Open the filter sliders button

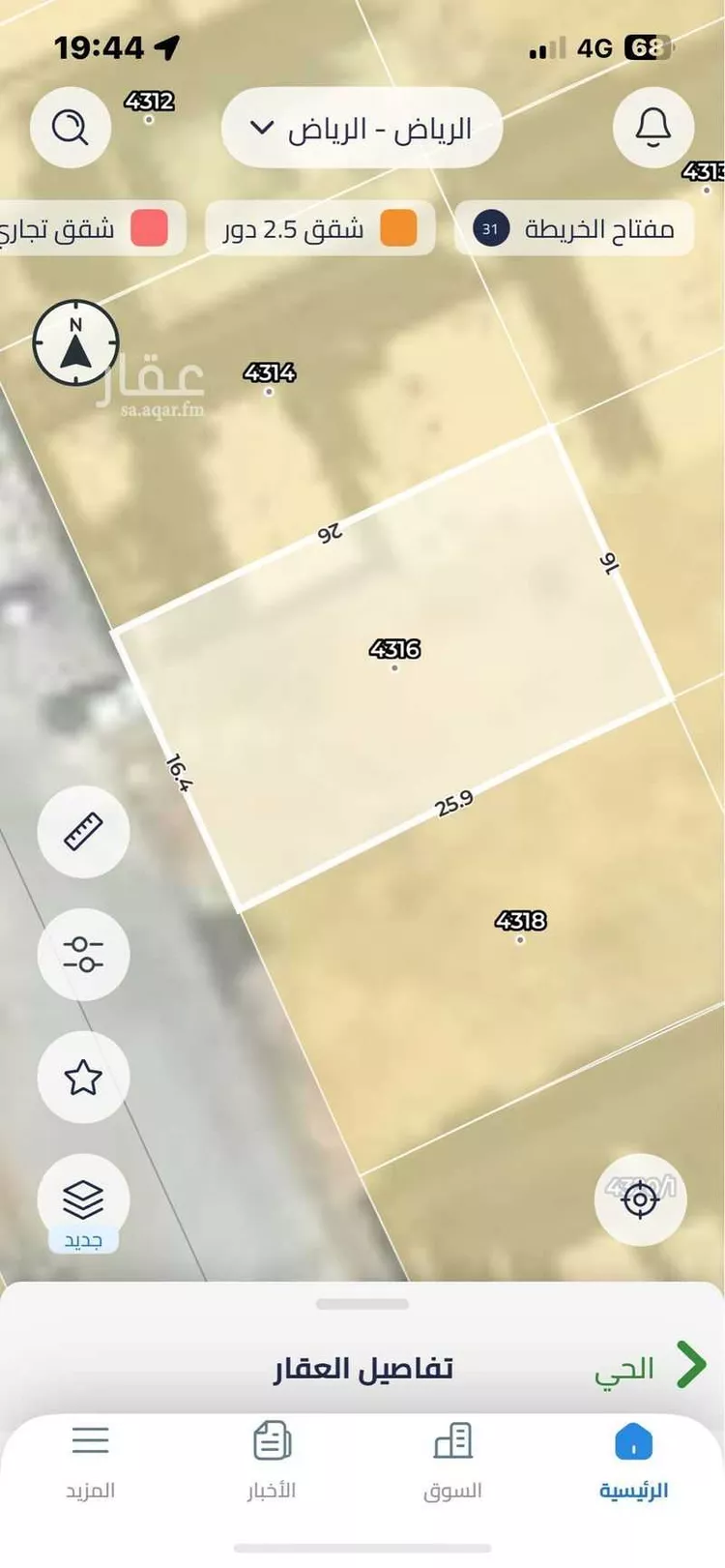[x=83, y=954]
